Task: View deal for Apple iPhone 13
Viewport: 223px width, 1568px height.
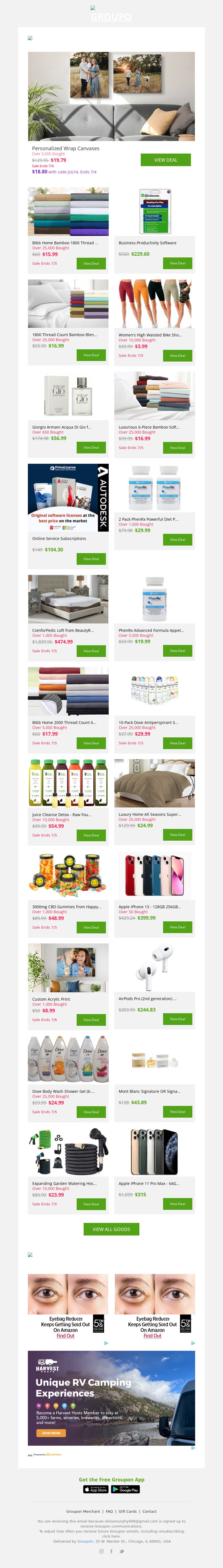Action: pos(178,927)
